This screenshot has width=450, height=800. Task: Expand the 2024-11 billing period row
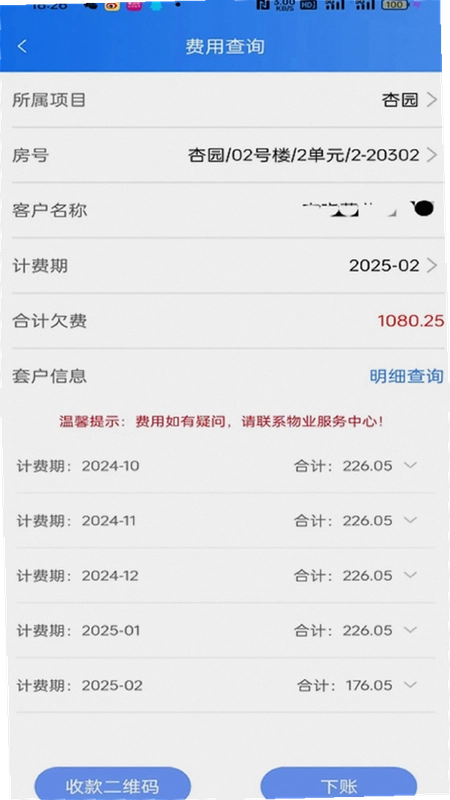[225, 520]
